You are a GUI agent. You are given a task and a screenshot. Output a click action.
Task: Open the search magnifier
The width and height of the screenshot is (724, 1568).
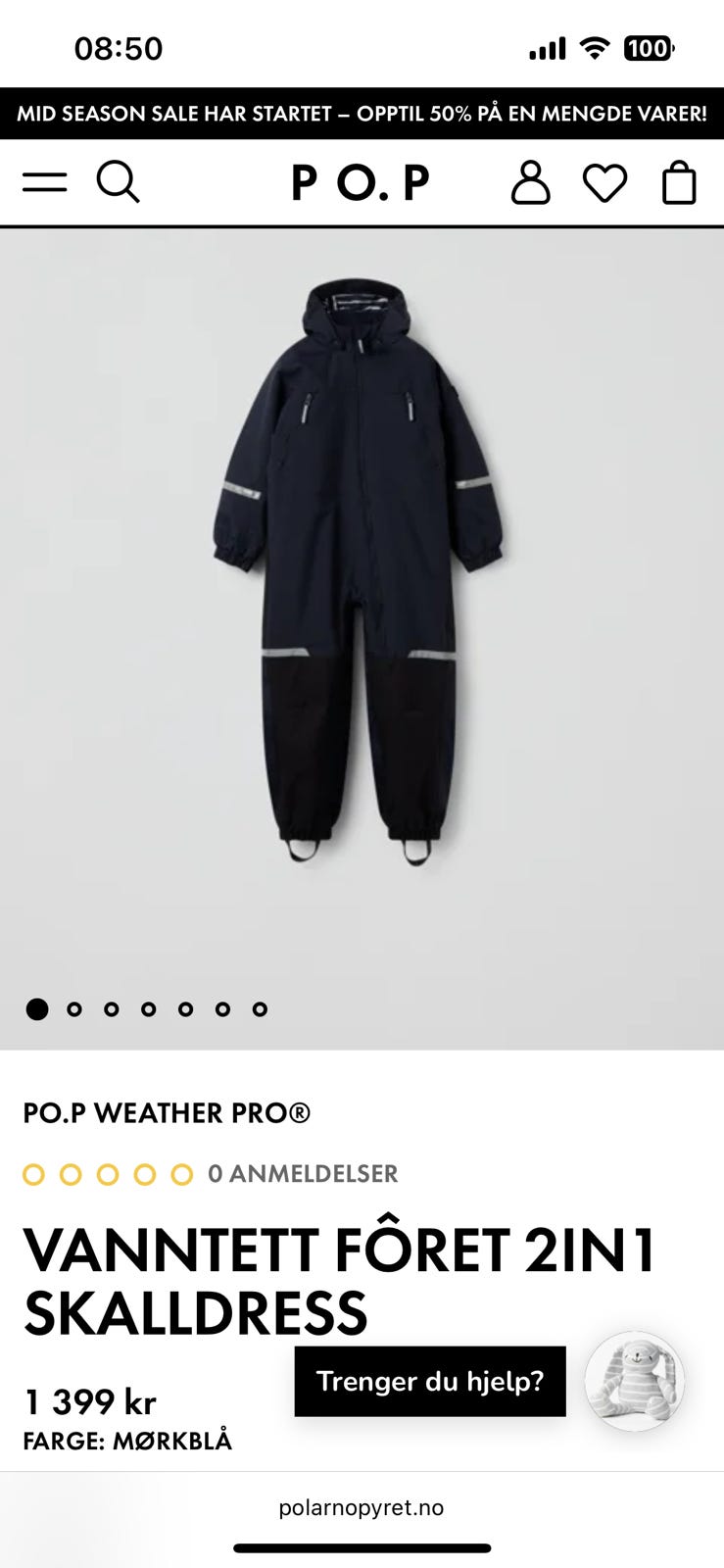click(119, 182)
